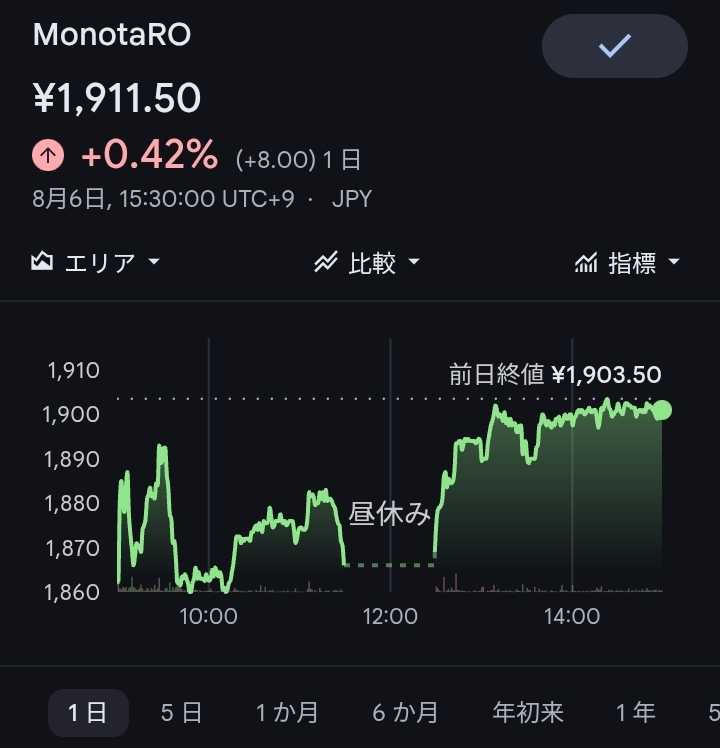Open the 比較 compare dropdown

pyautogui.click(x=366, y=262)
